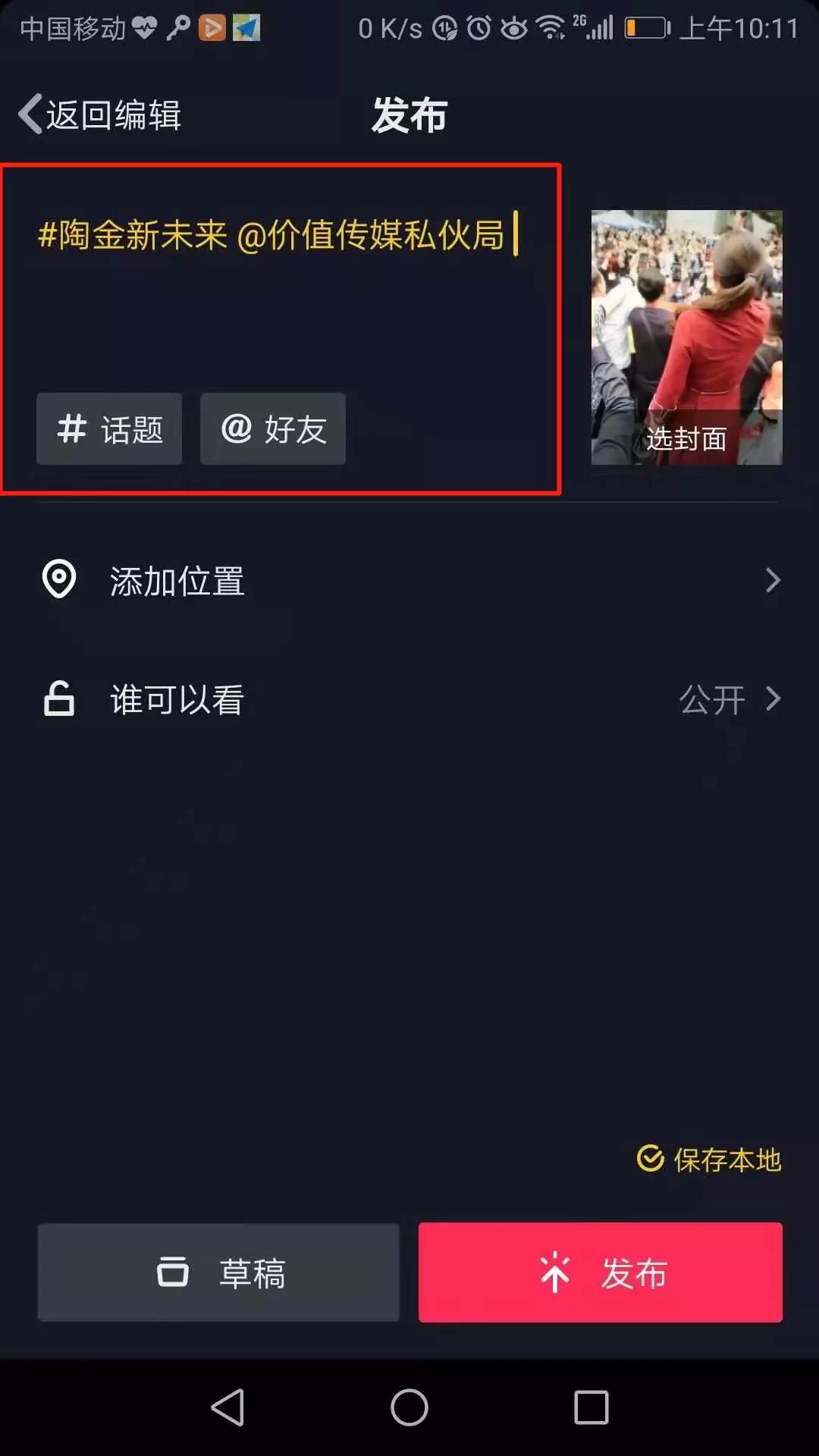This screenshot has width=819, height=1456.
Task: Tap the caption text field
Action: 281,288
